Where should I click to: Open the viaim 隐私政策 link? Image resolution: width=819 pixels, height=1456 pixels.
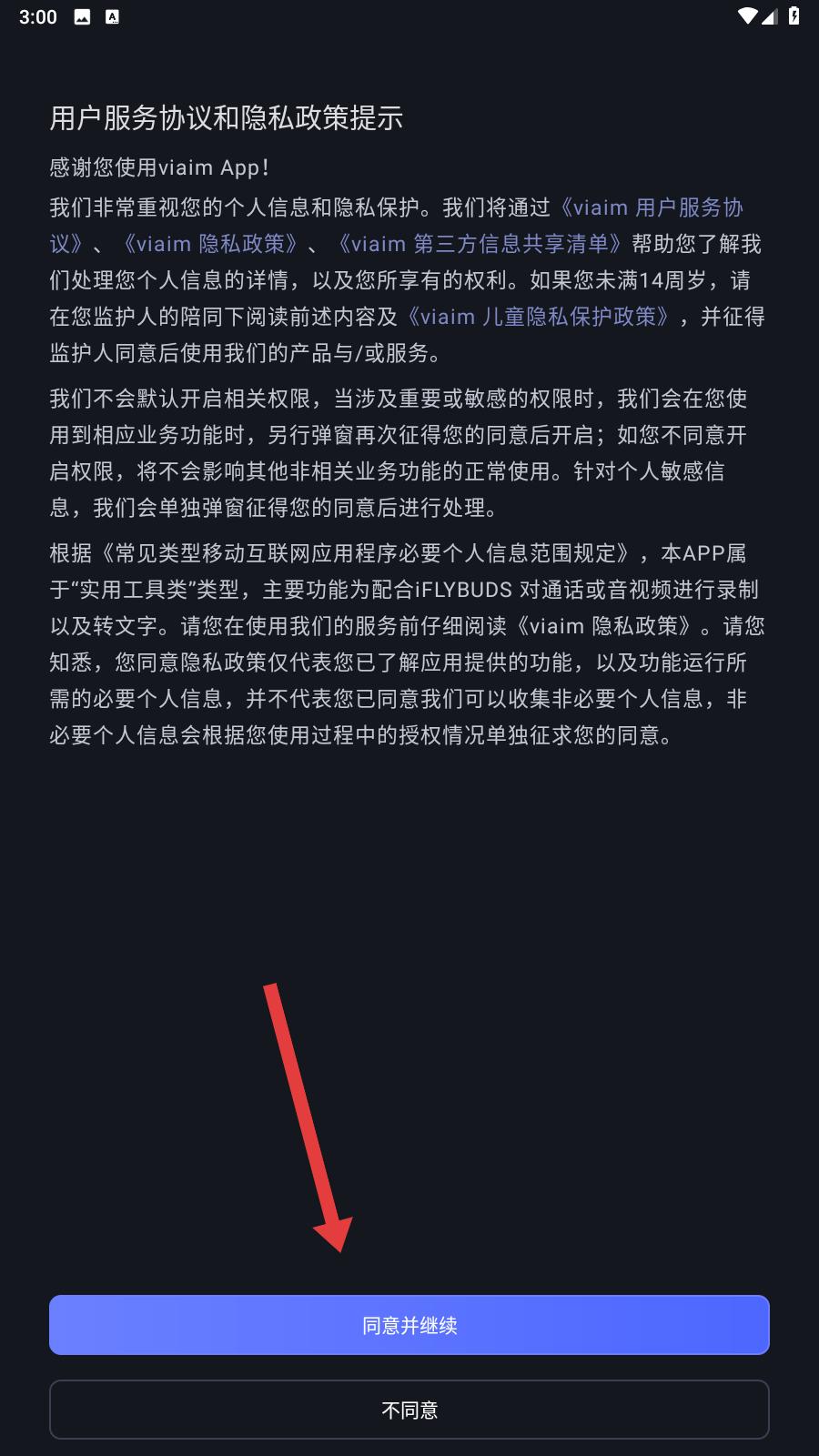pos(210,244)
